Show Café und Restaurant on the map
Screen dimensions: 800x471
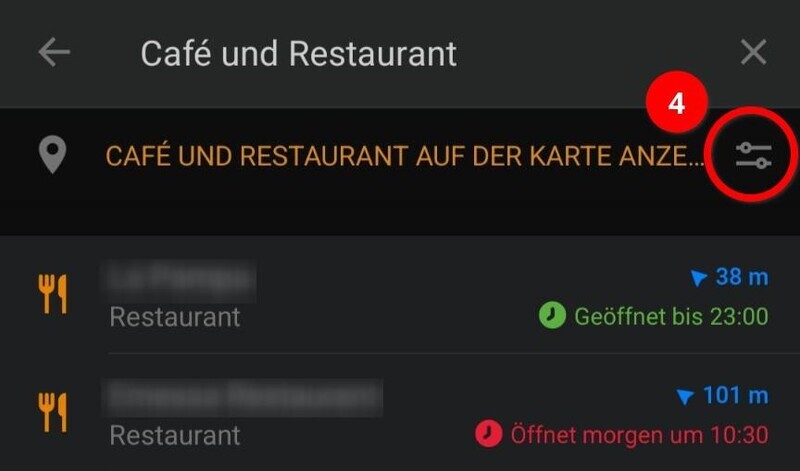pos(404,156)
